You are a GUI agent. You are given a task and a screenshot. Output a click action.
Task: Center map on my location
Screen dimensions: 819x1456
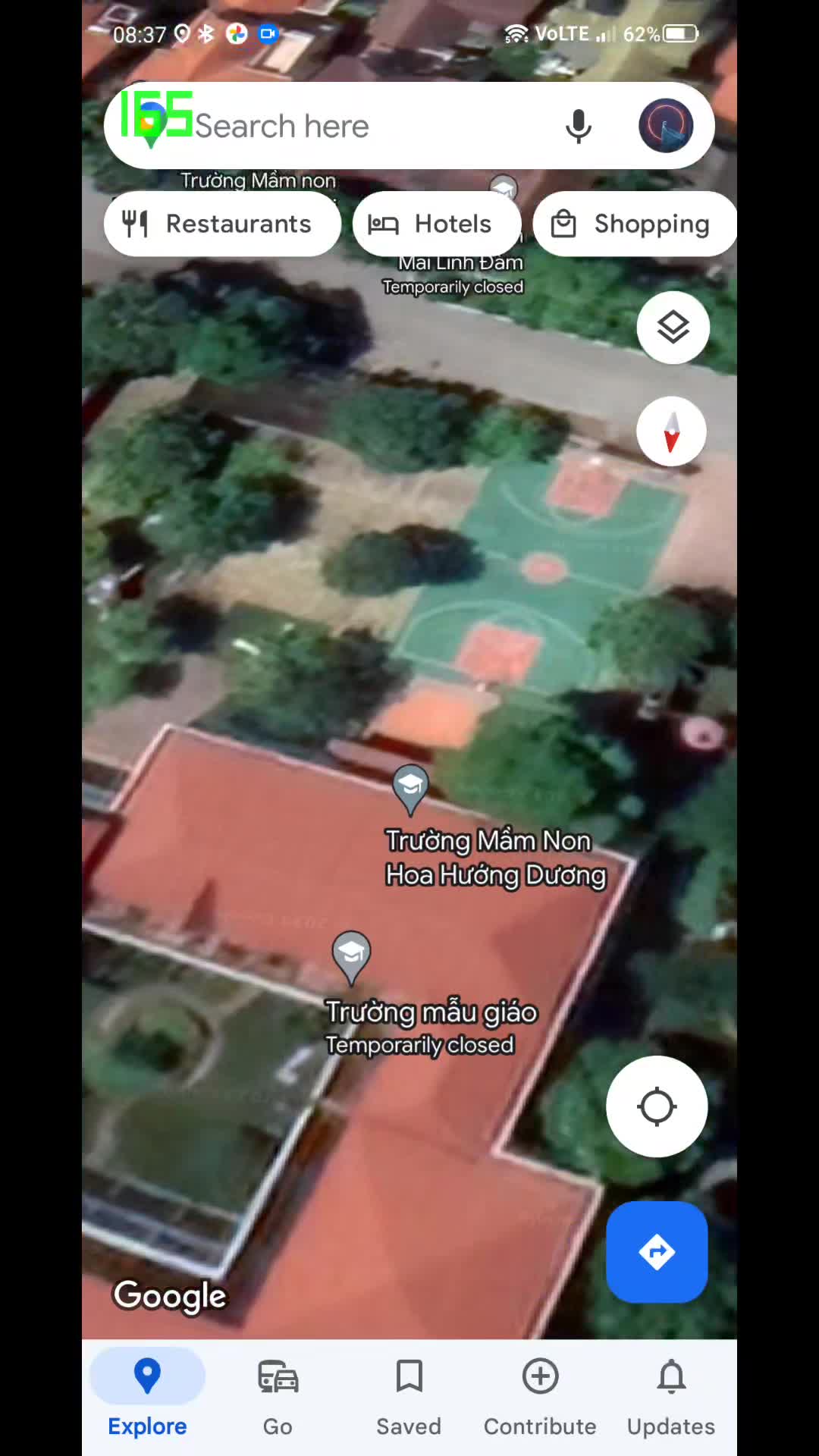[657, 1106]
